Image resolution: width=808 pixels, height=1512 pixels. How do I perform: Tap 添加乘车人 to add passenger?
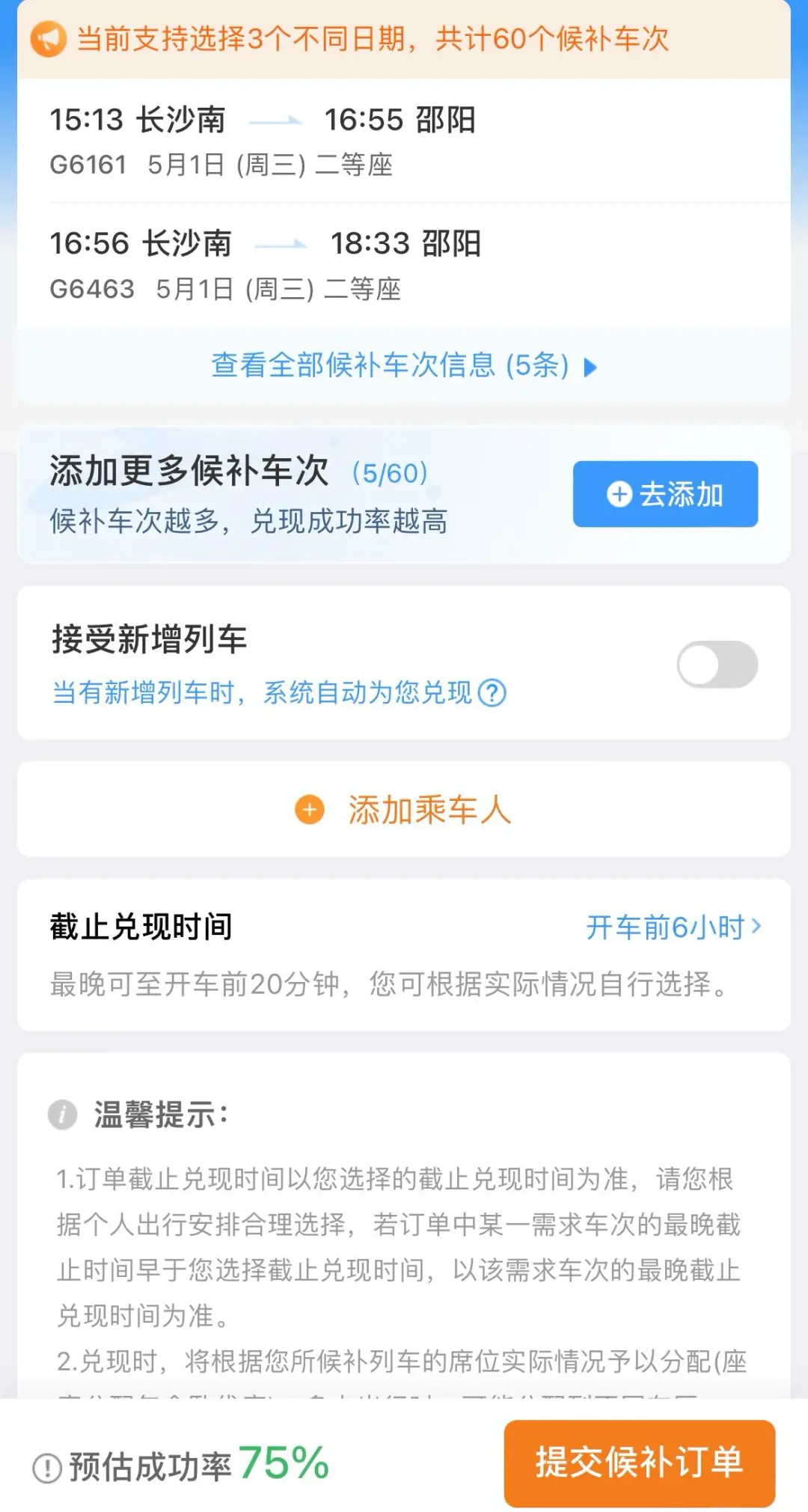click(404, 810)
